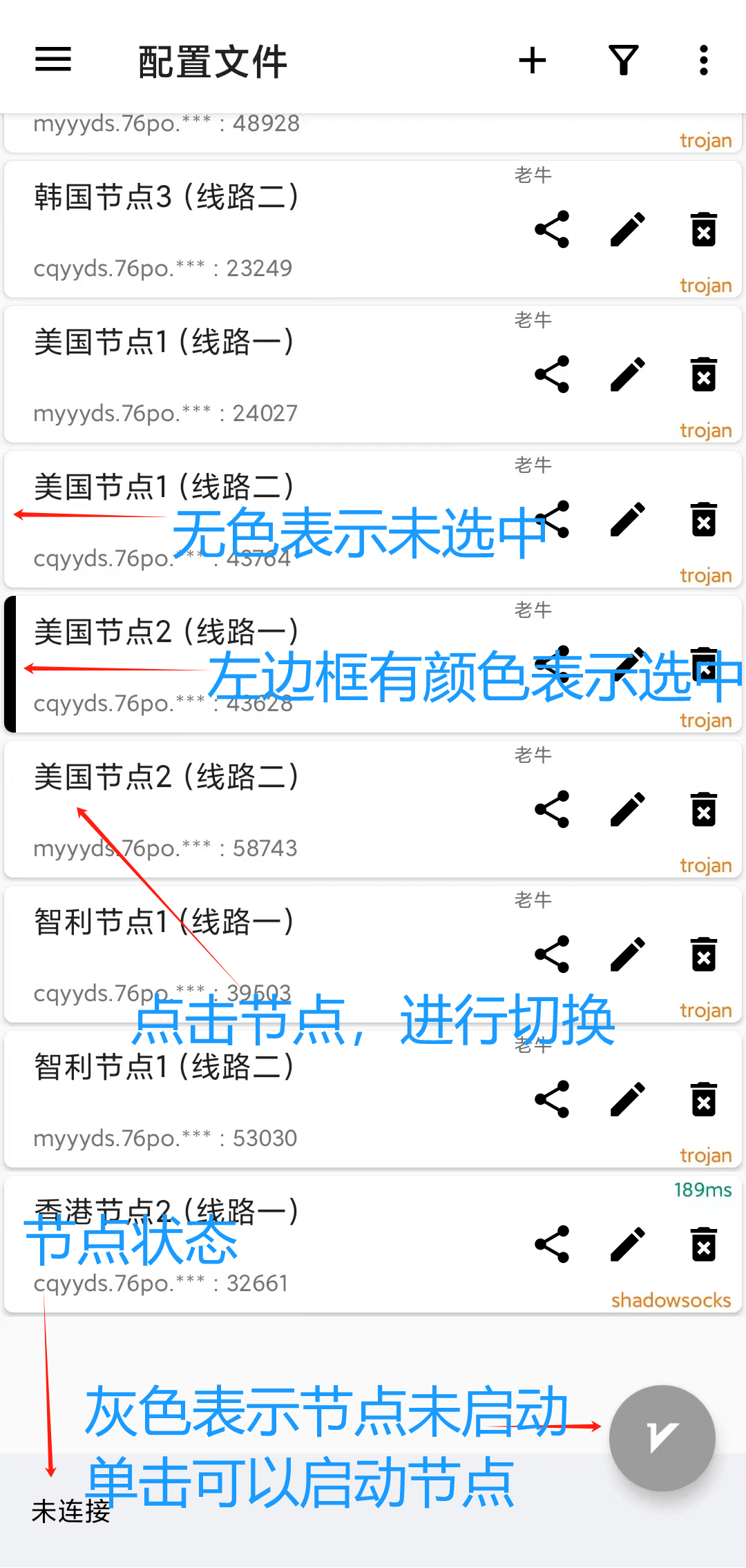This screenshot has width=746, height=1568.
Task: Open the overflow menu
Action: pos(703,60)
